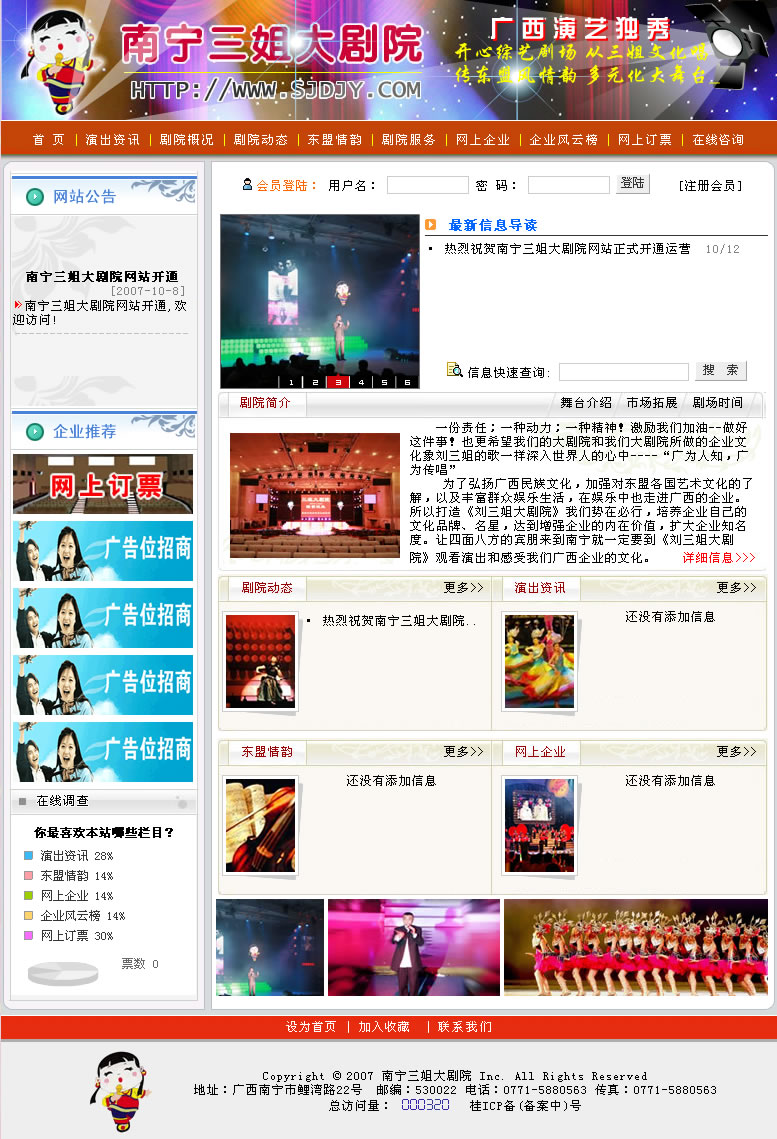Open 详细信息 for the theater introduction
This screenshot has height=1139, width=777.
click(x=718, y=558)
